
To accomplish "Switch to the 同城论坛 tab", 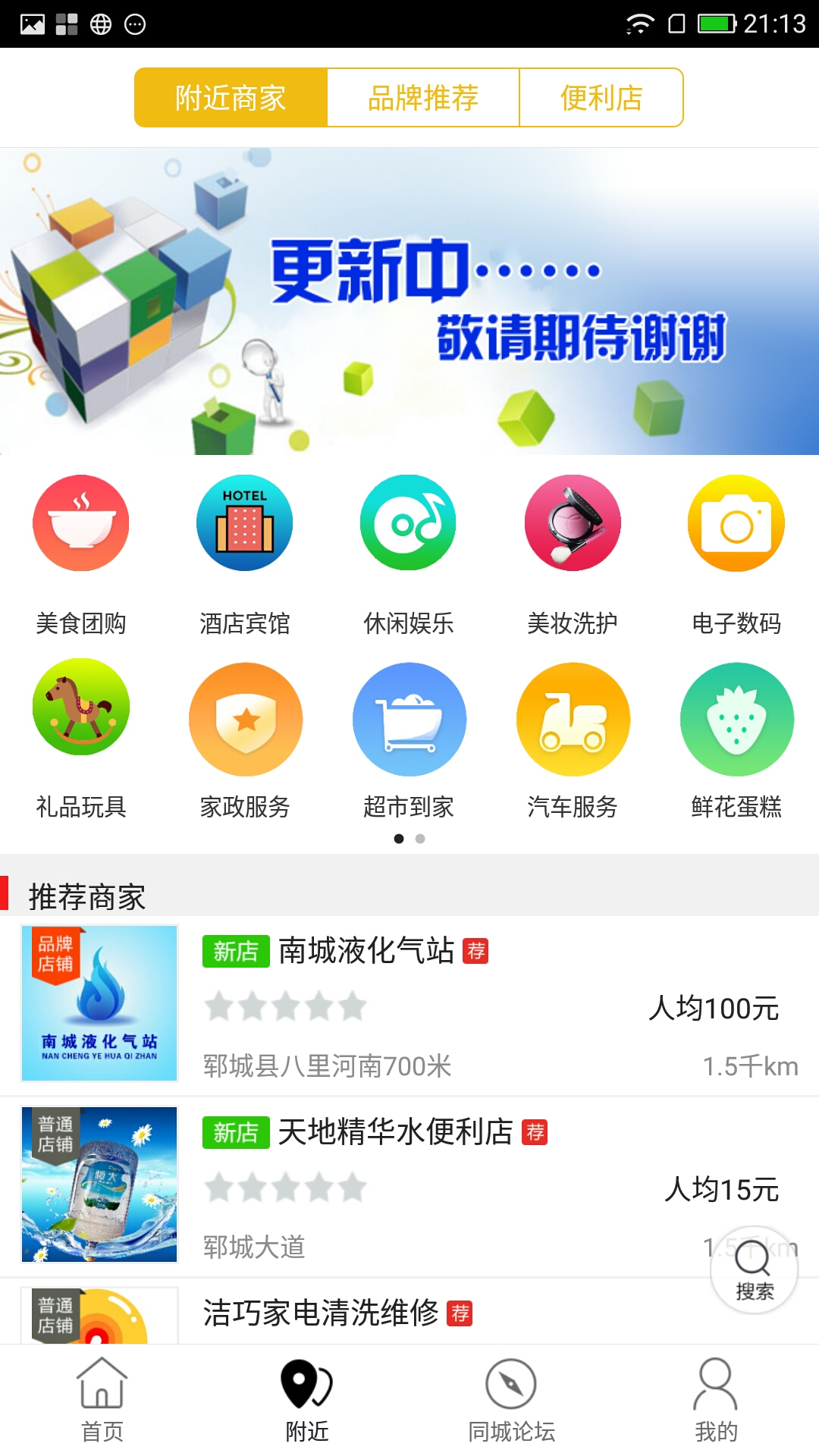I will [x=511, y=1400].
